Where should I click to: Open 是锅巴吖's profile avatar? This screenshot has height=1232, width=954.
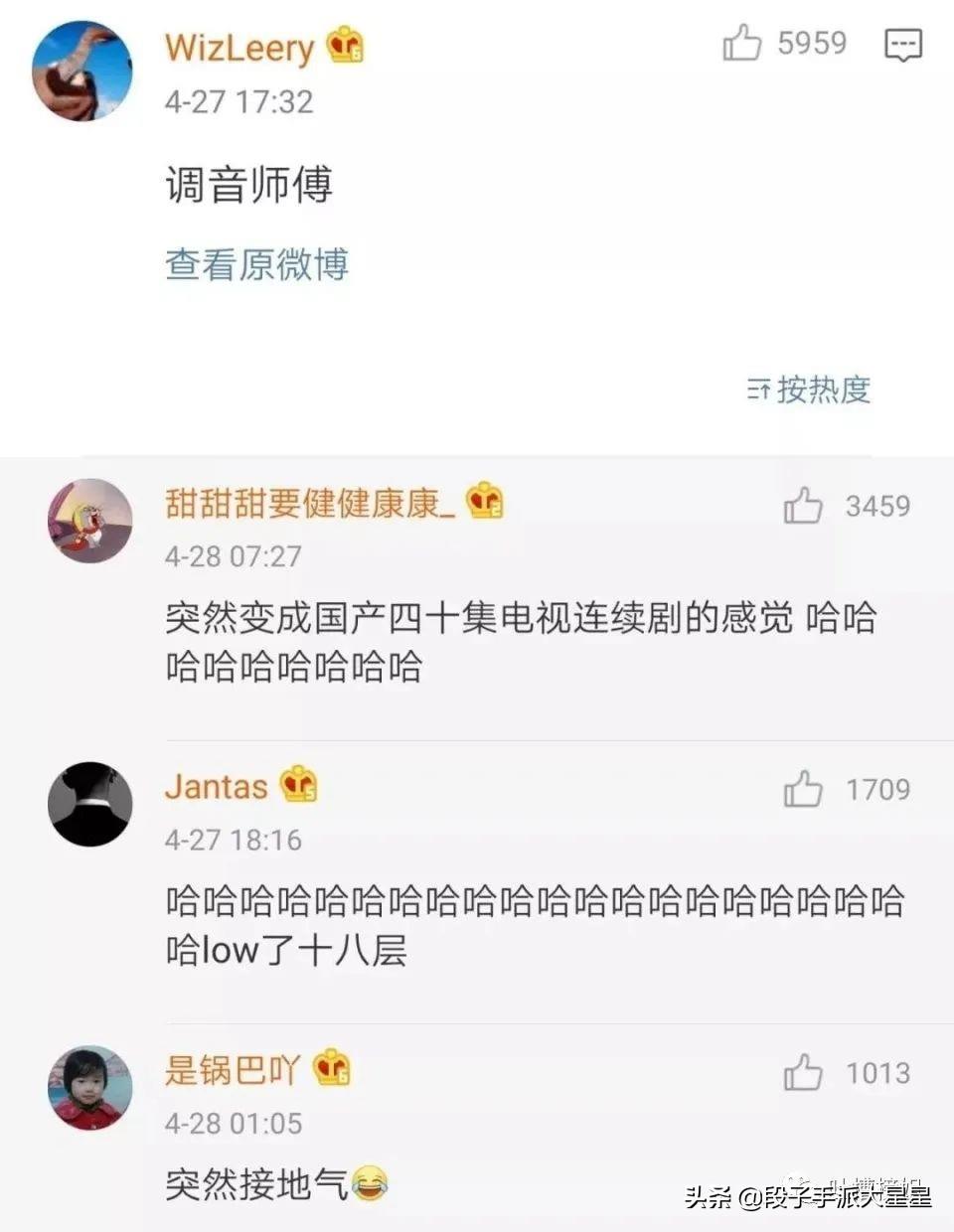[90, 1087]
